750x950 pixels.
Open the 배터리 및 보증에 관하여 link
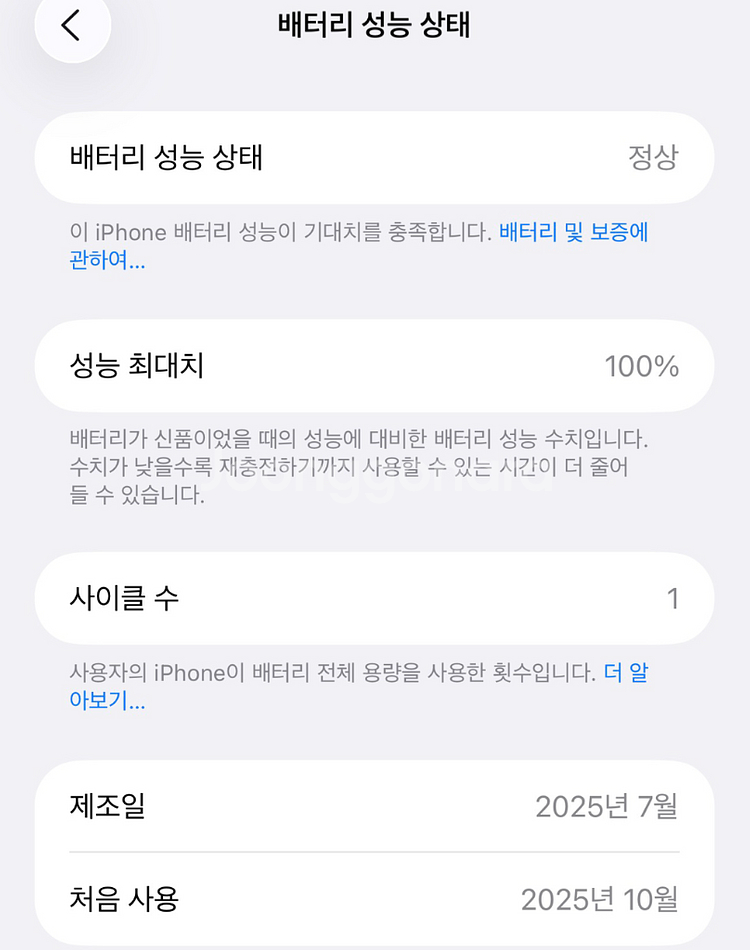click(573, 233)
